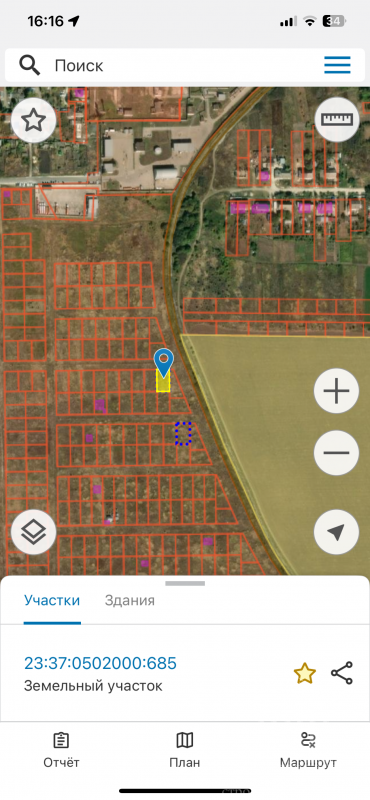Screen dimensions: 370x800
Task: Activate the ruler measurement tool
Action: [x=337, y=120]
